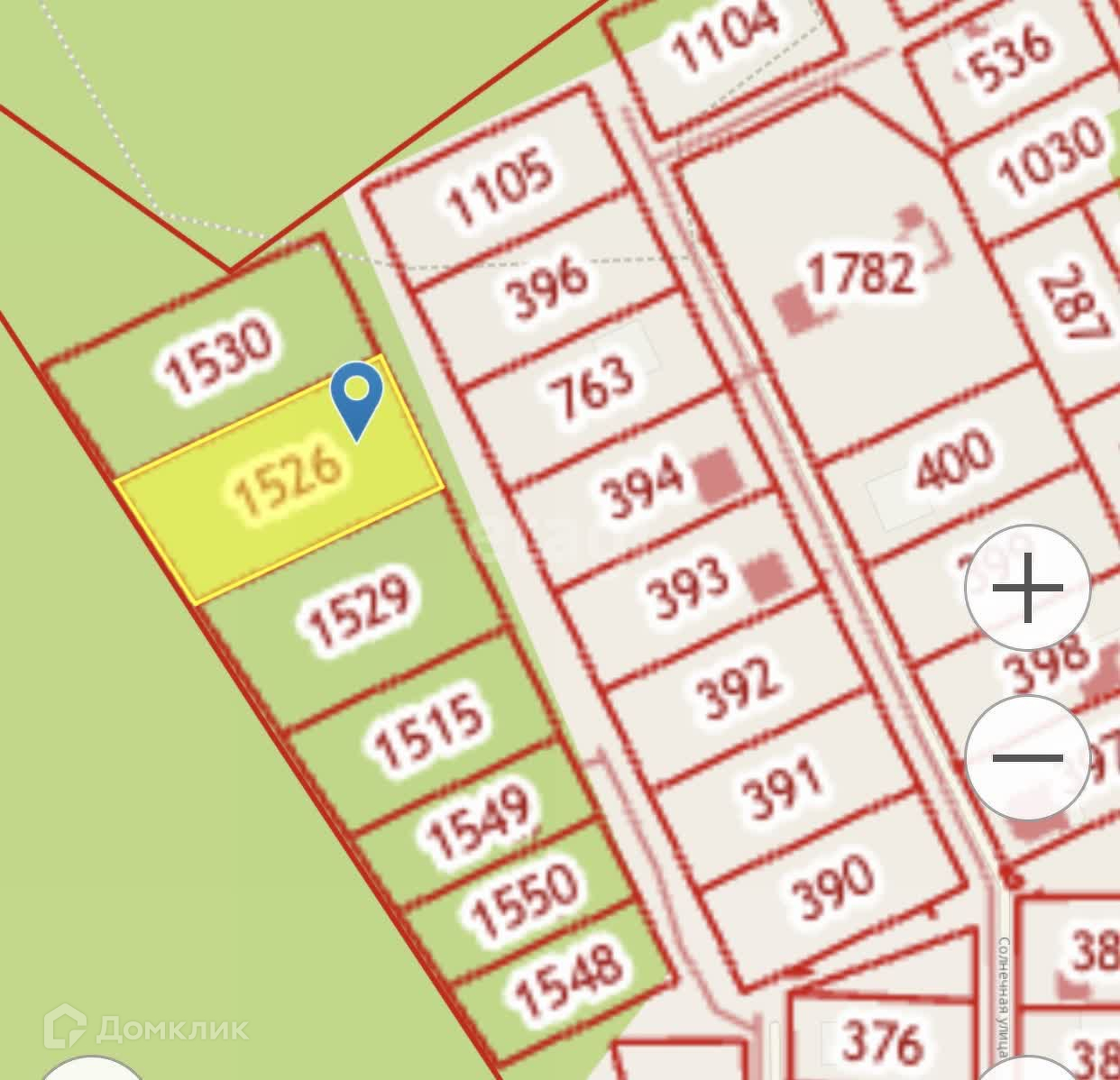This screenshot has height=1080, width=1120.
Task: Zoom in on the cadastral map
Action: [1028, 589]
